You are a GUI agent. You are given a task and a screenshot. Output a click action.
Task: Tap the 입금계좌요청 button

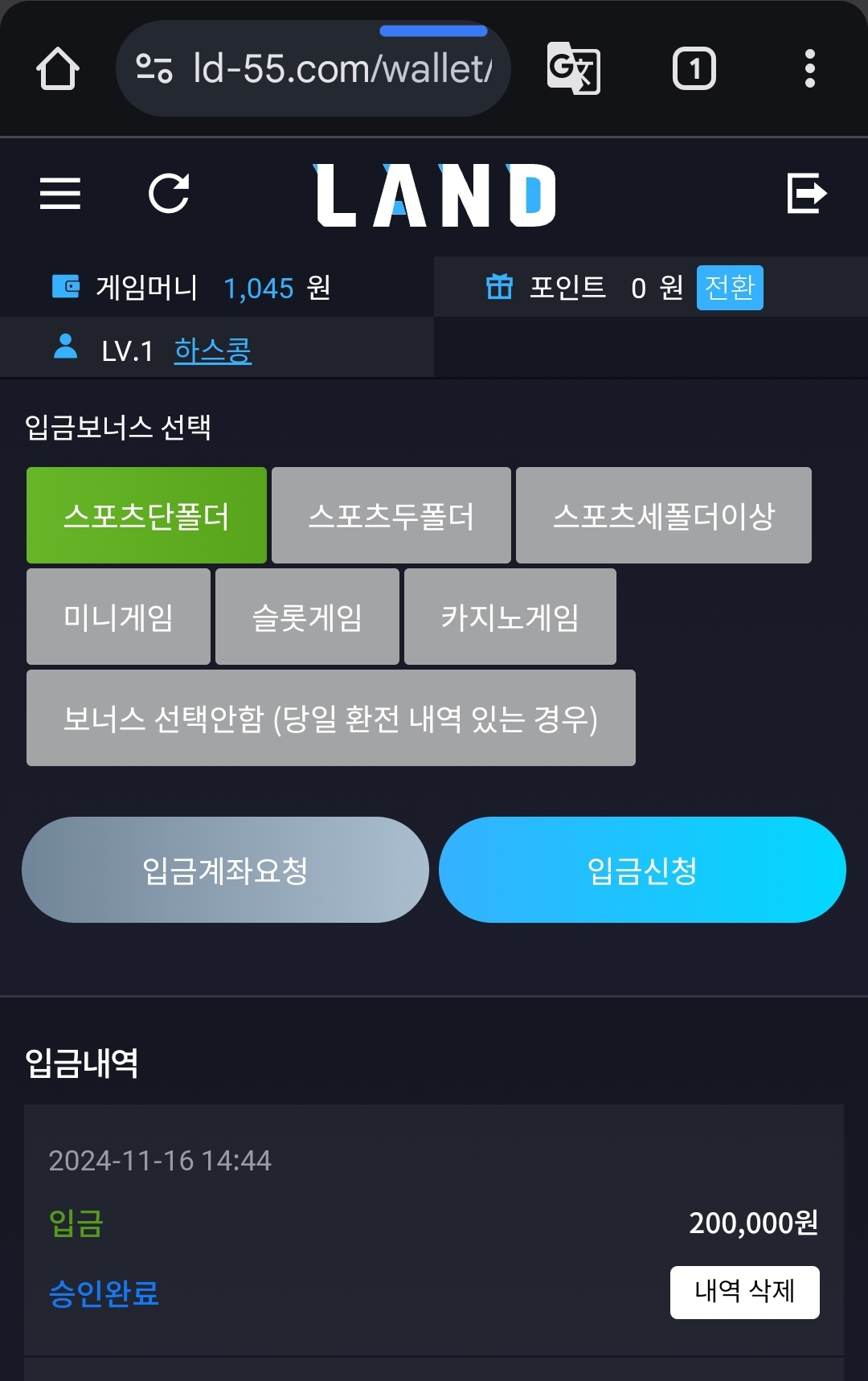[x=225, y=870]
